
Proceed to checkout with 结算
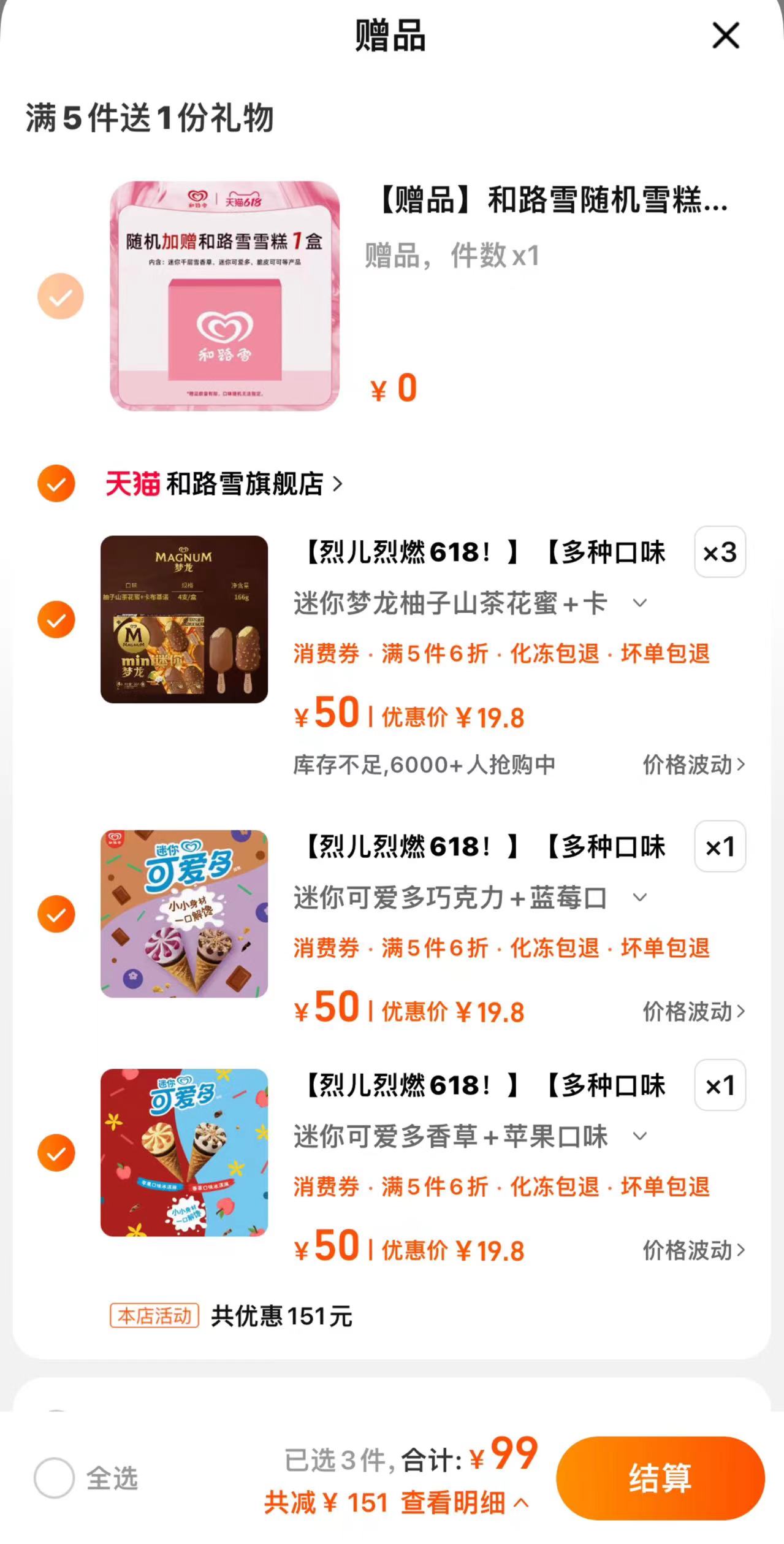click(x=660, y=1478)
